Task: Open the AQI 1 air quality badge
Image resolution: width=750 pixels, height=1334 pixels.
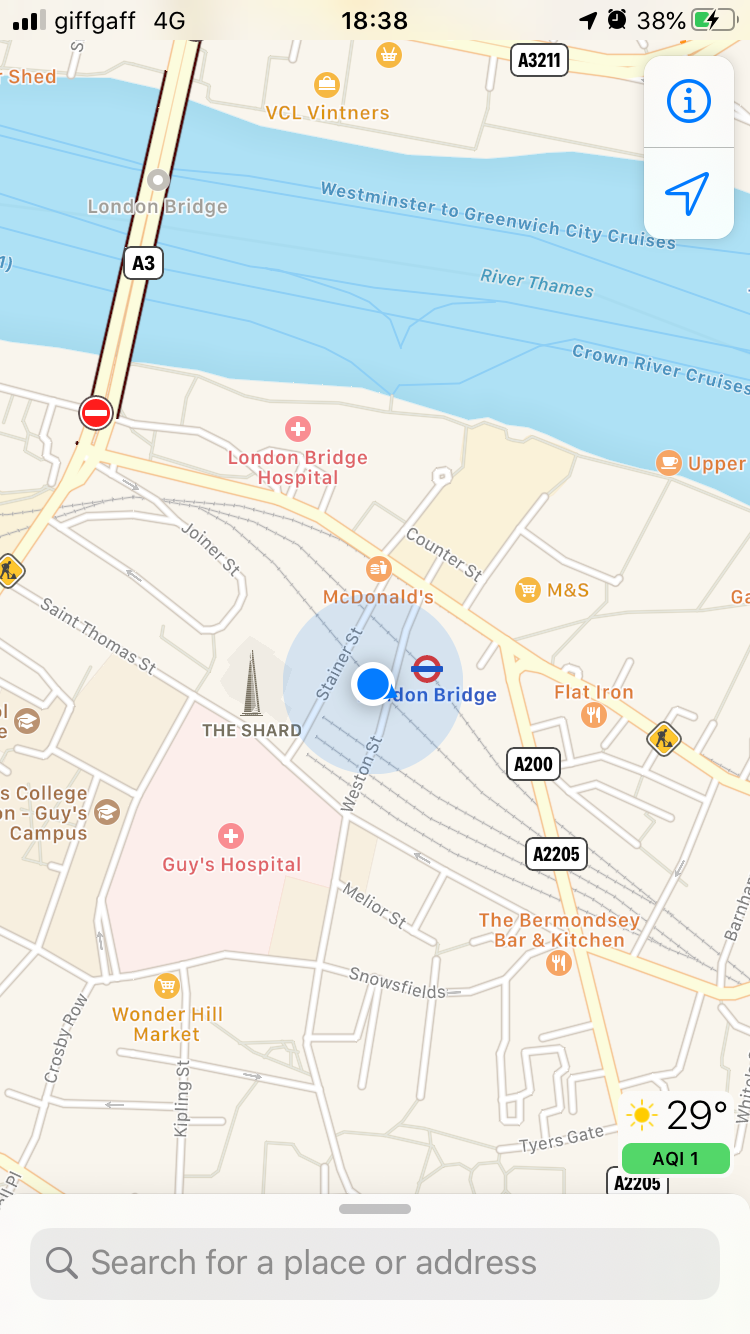Action: [676, 1158]
